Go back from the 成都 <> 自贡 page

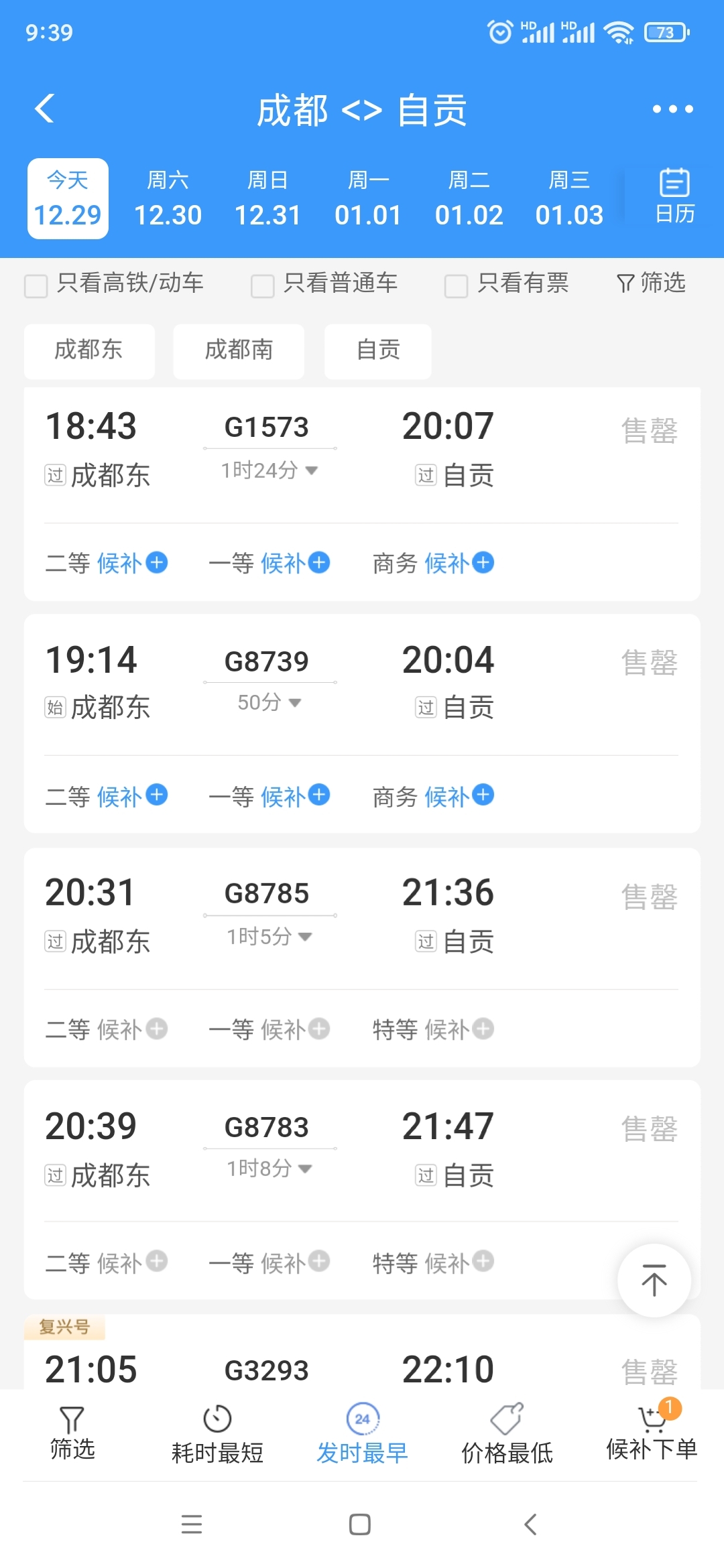45,109
